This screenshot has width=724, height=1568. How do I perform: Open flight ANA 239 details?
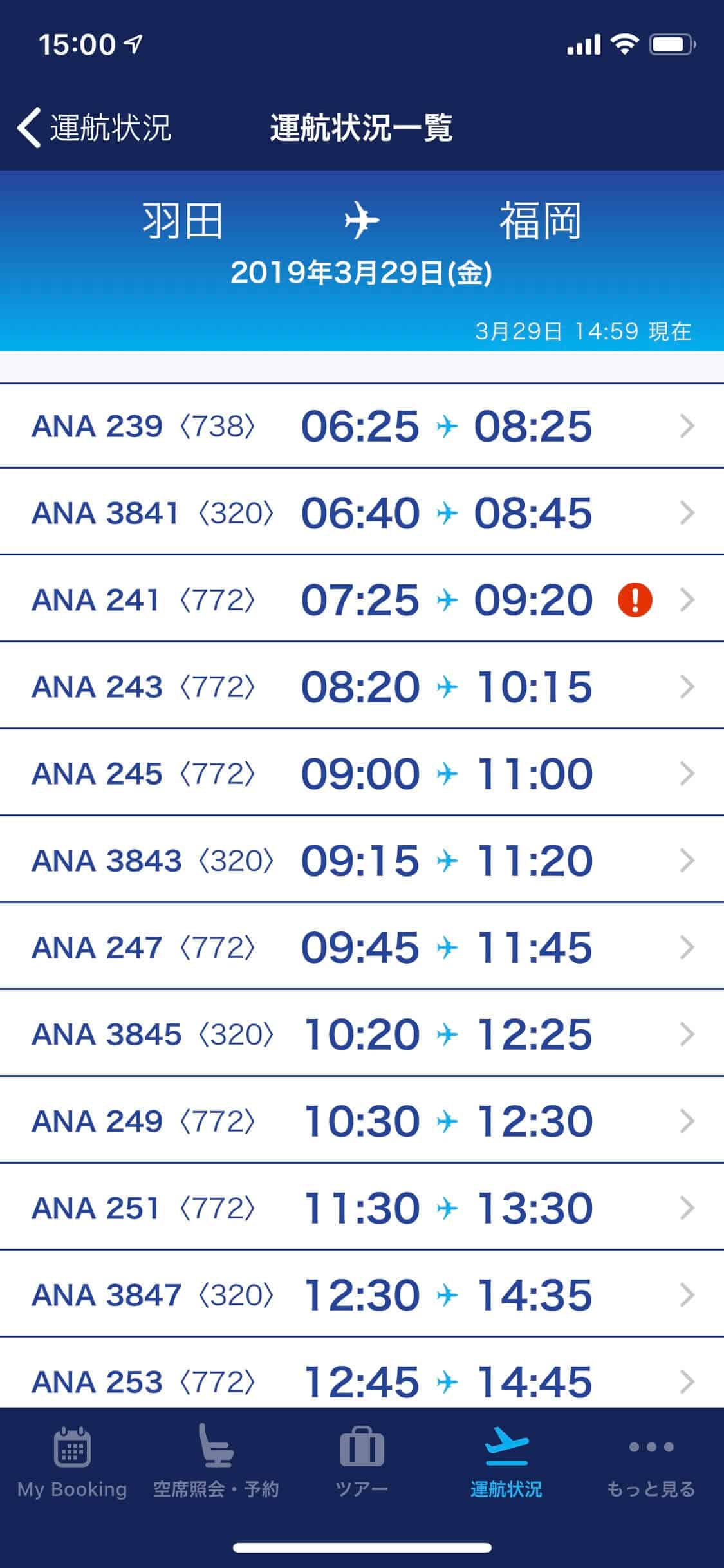click(x=362, y=426)
